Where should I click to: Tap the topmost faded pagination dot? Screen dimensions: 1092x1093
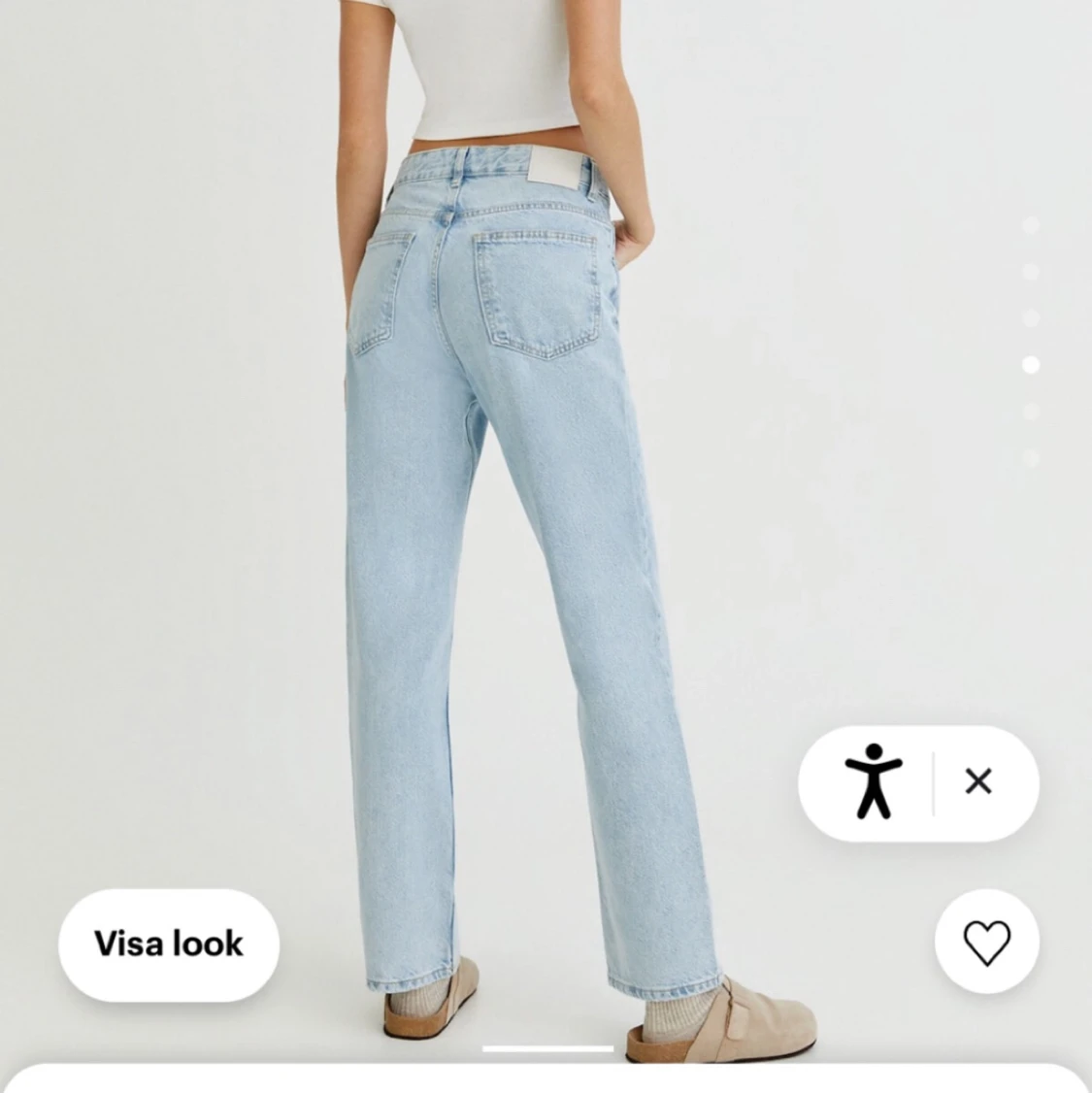click(1031, 224)
